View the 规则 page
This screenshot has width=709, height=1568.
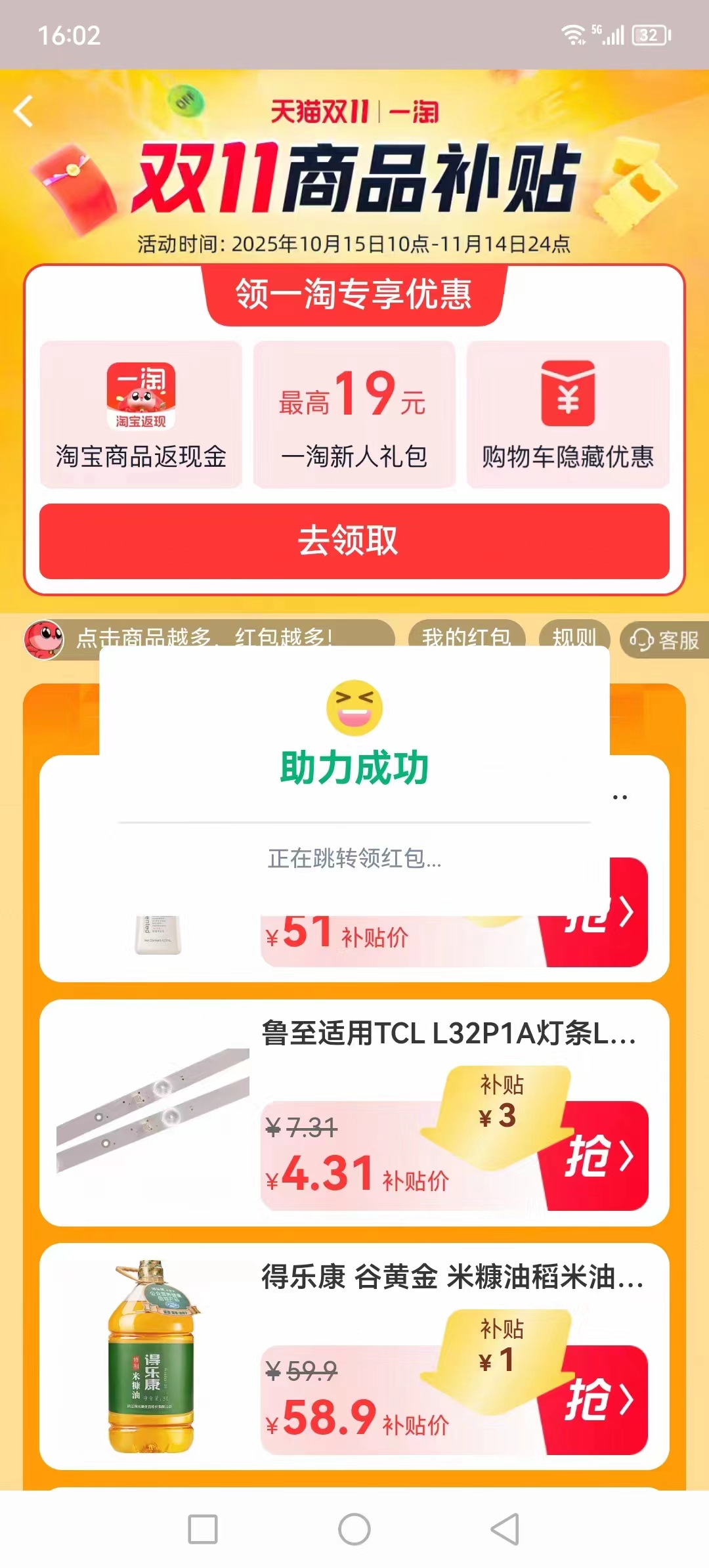click(x=574, y=634)
